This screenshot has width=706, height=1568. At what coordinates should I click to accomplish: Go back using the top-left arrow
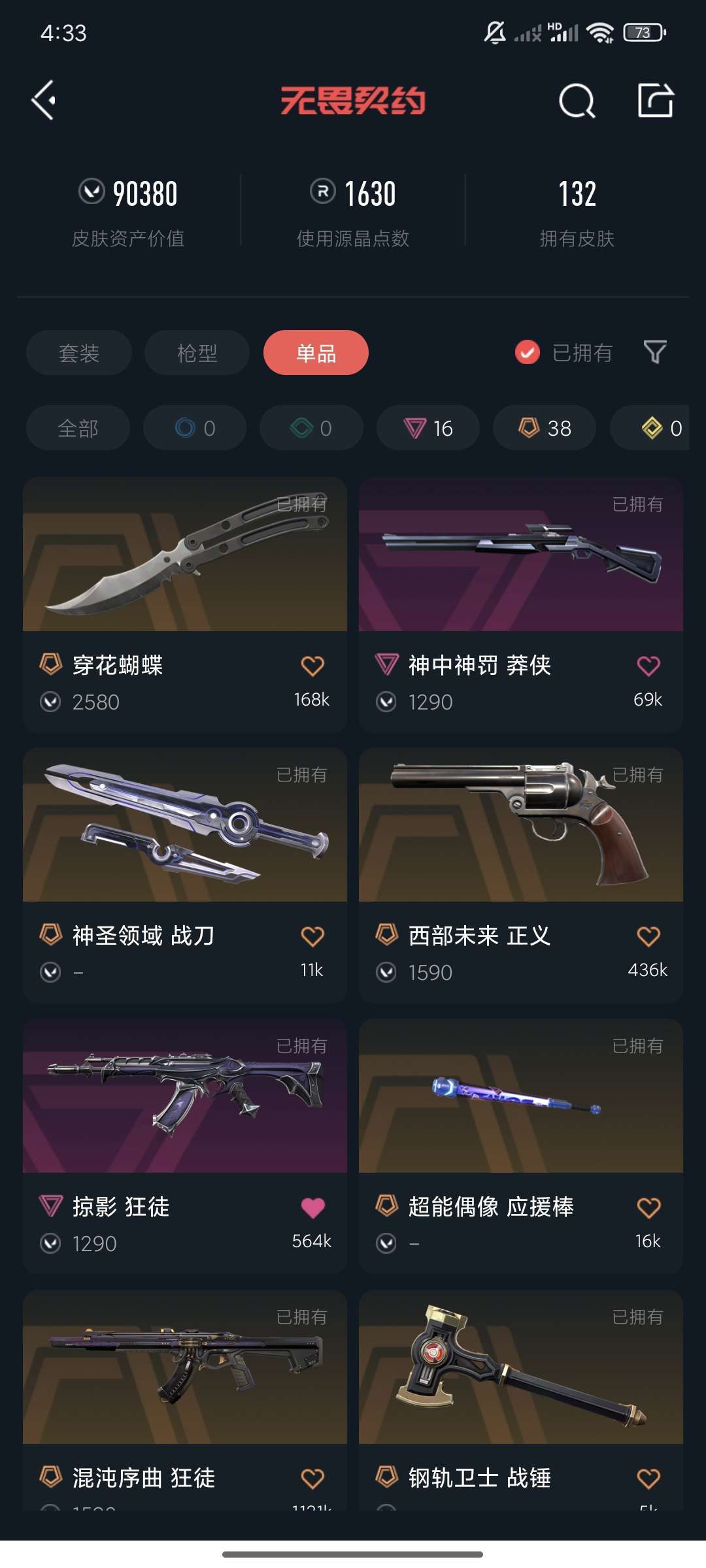44,101
